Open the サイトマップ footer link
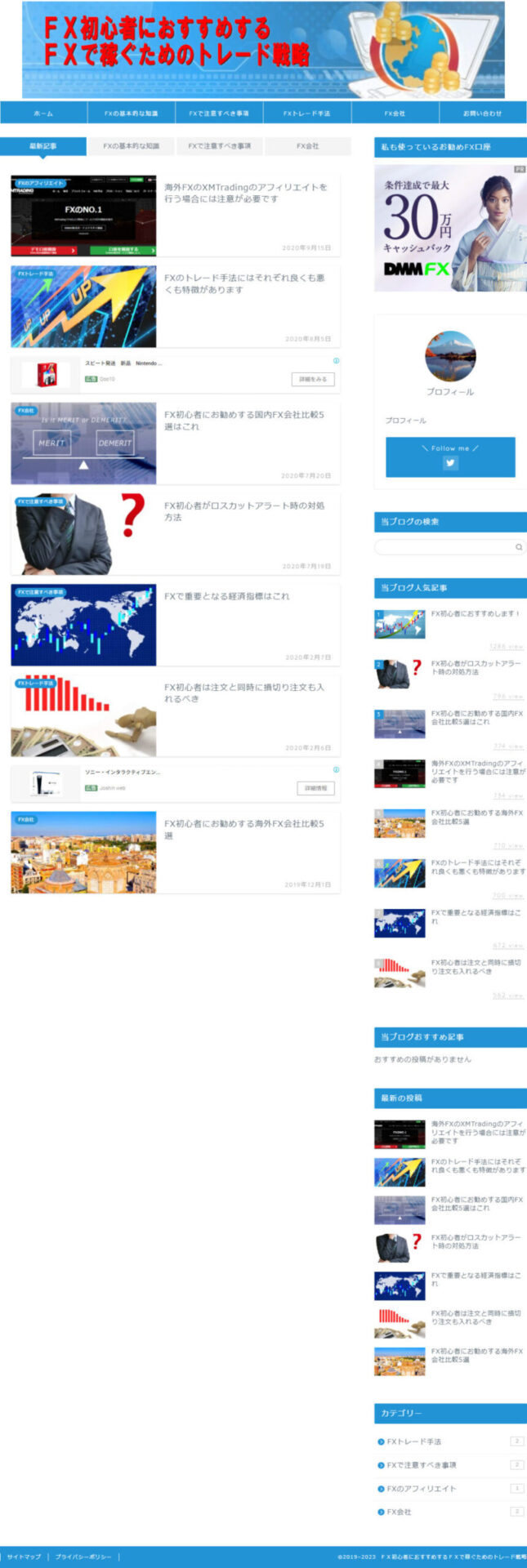 point(24,1557)
